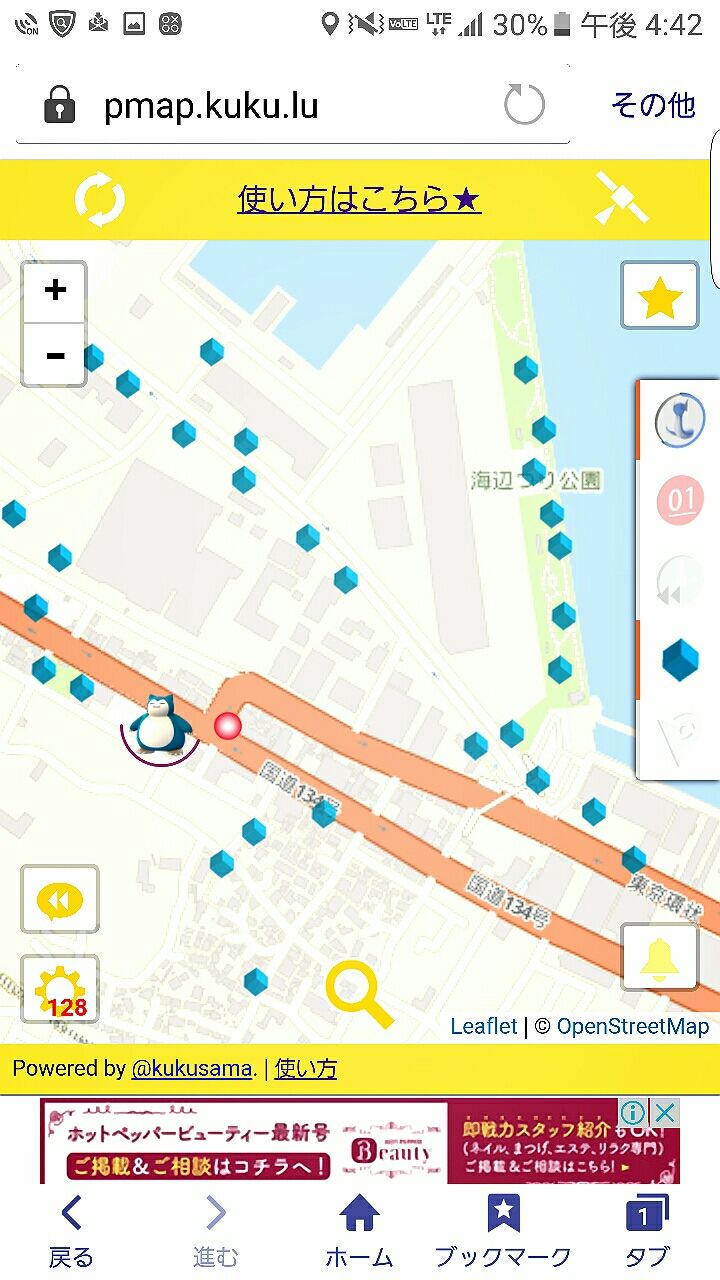Toggle Pokéstop display with the blue cube icon

point(678,662)
